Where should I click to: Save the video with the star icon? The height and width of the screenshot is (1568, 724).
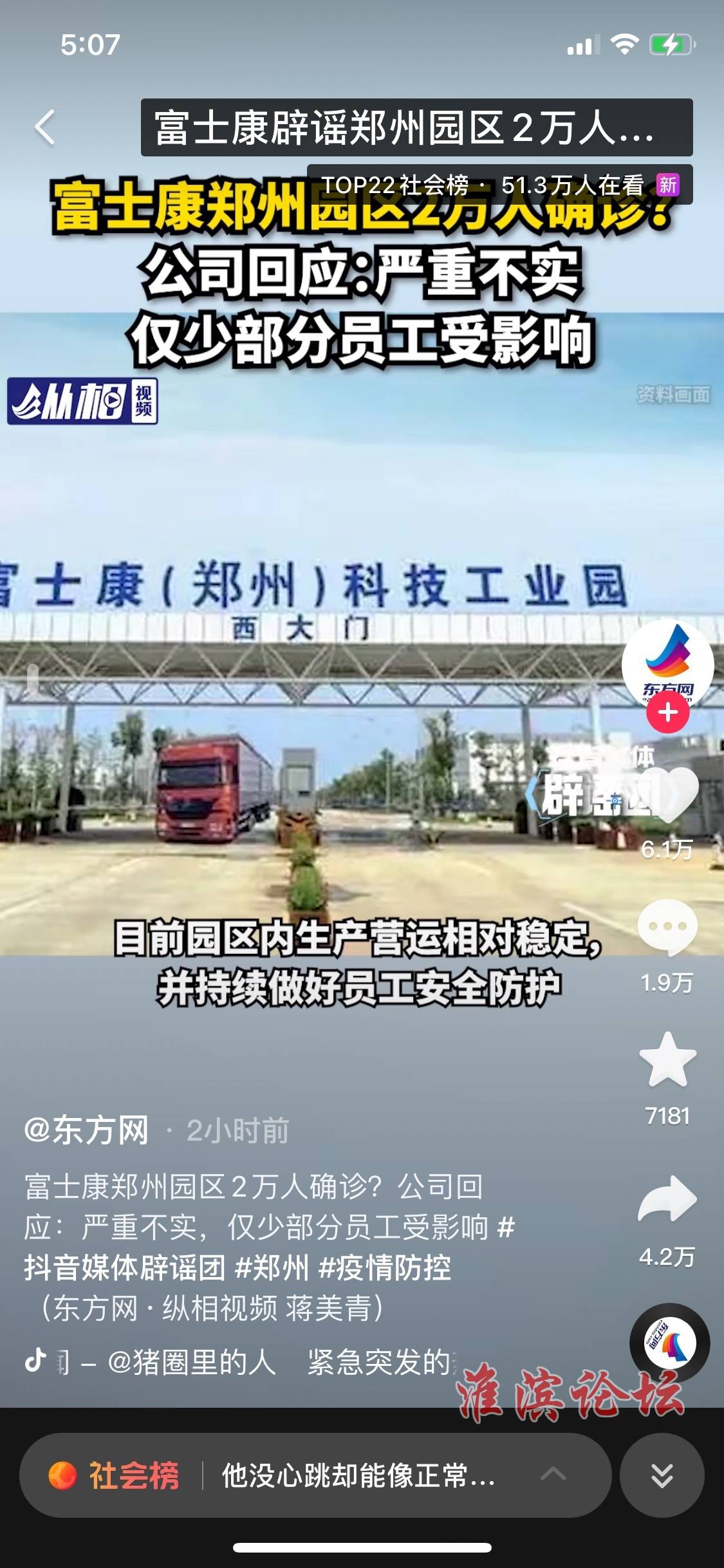(x=667, y=1060)
